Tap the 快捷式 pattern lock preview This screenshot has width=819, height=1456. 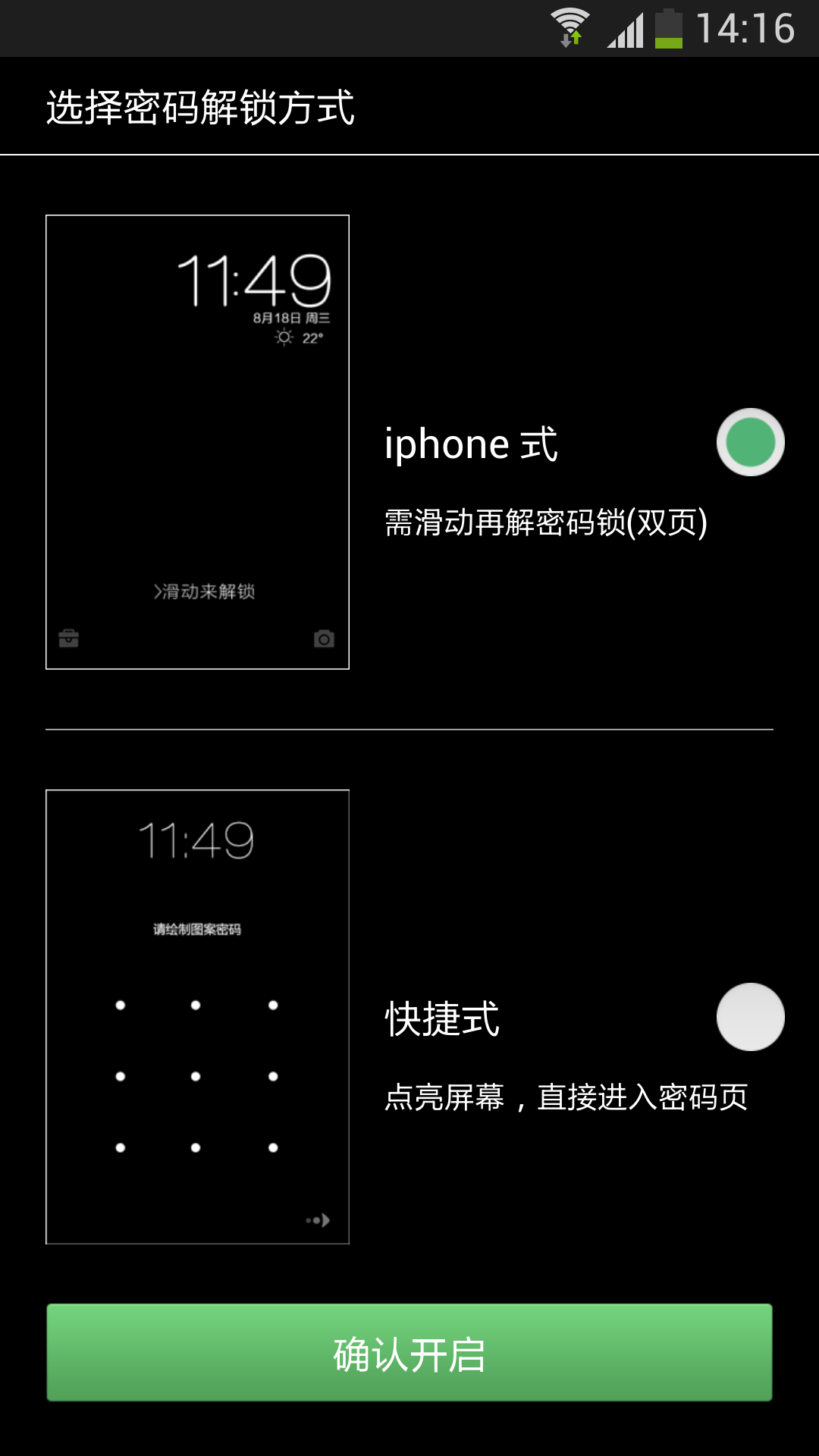[x=197, y=1017]
